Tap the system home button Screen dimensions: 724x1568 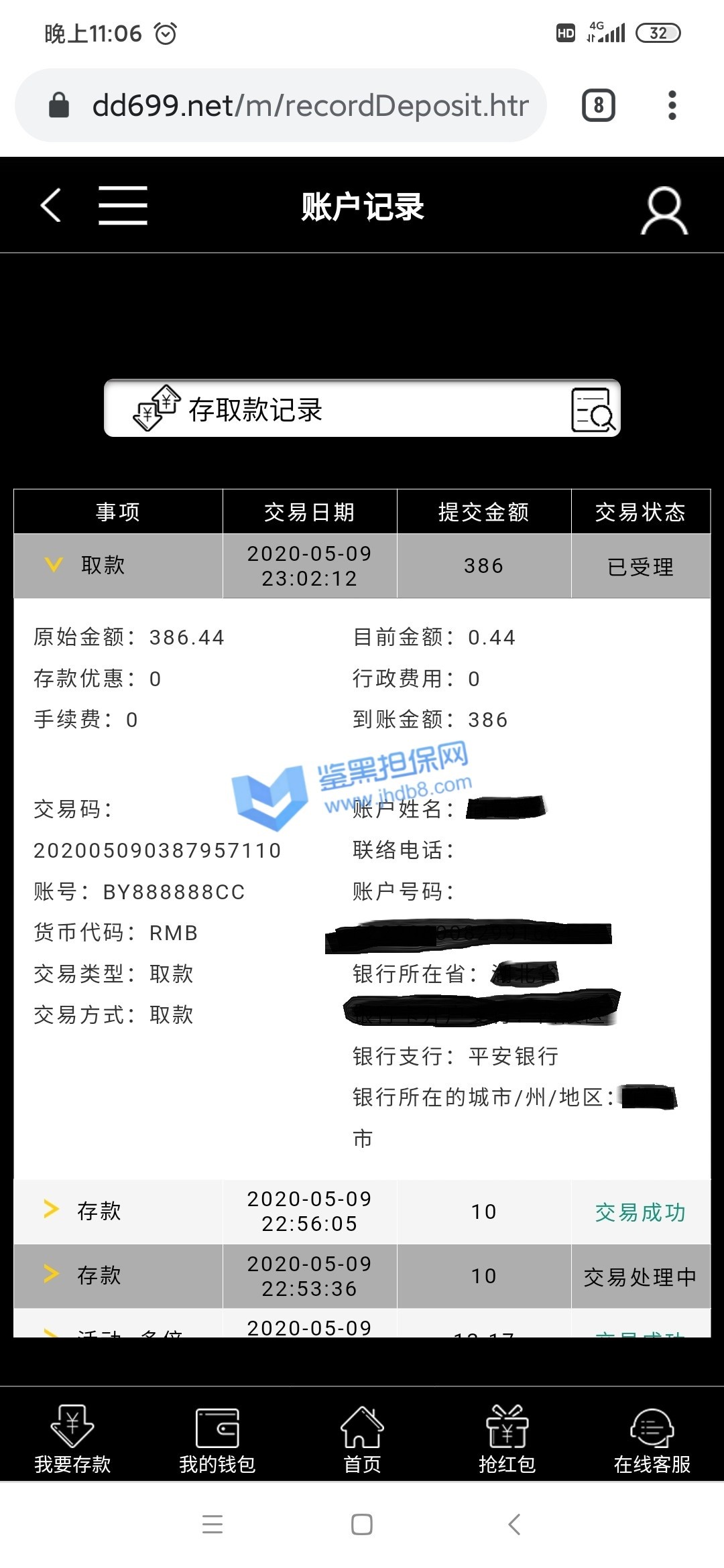(362, 1524)
